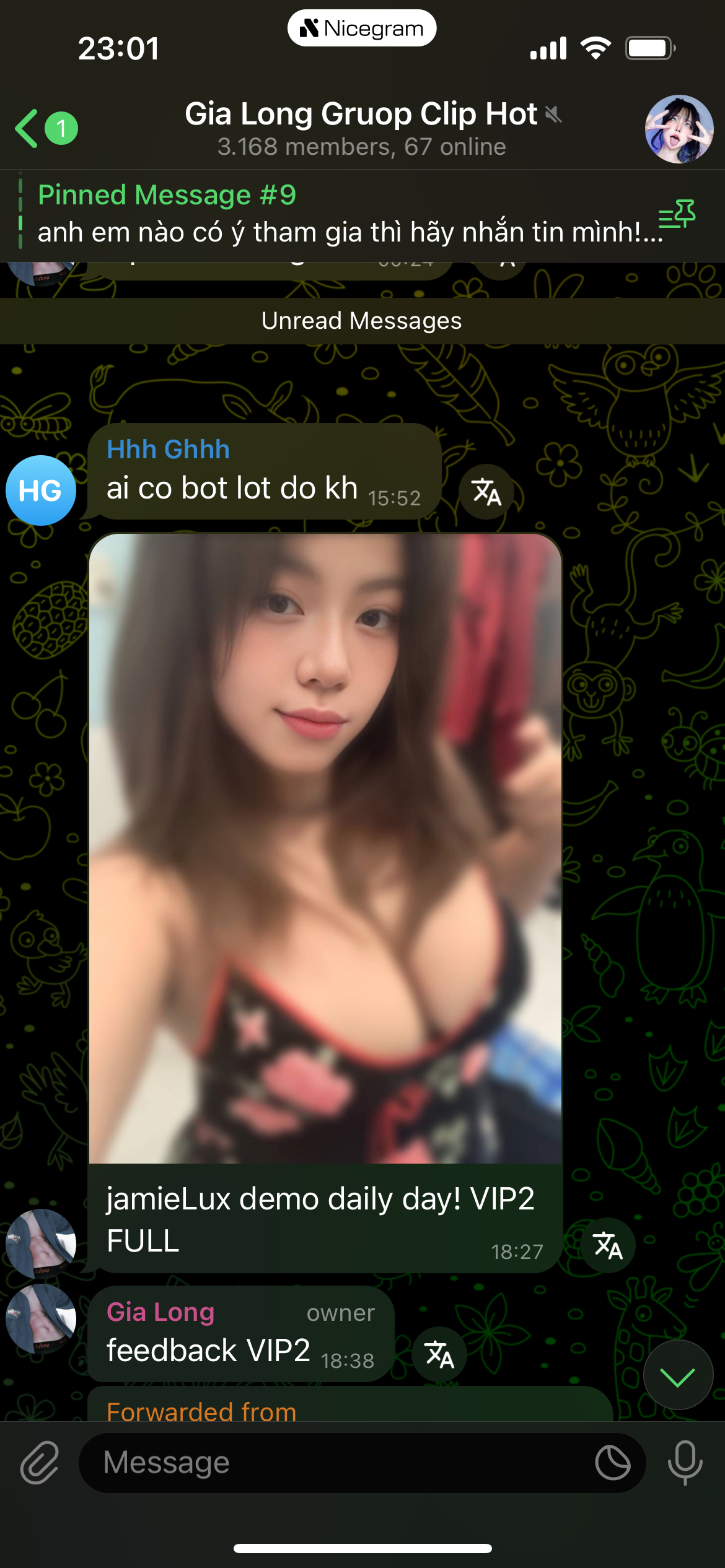The height and width of the screenshot is (1568, 725).
Task: Open Gia Long's profile from the sender name
Action: (x=160, y=1312)
